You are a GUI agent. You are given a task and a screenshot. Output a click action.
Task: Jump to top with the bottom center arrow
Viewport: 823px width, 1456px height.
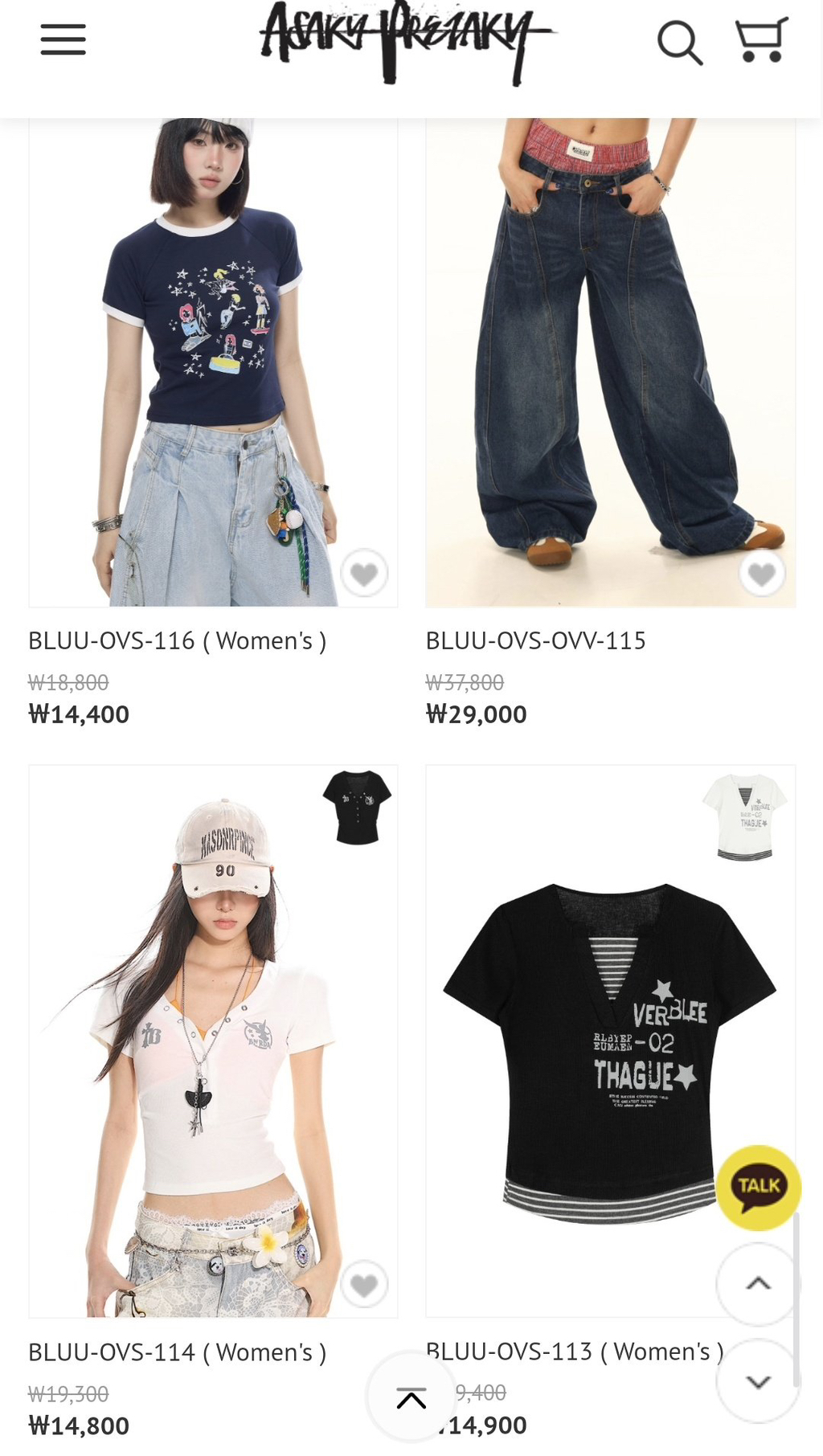click(x=411, y=1399)
